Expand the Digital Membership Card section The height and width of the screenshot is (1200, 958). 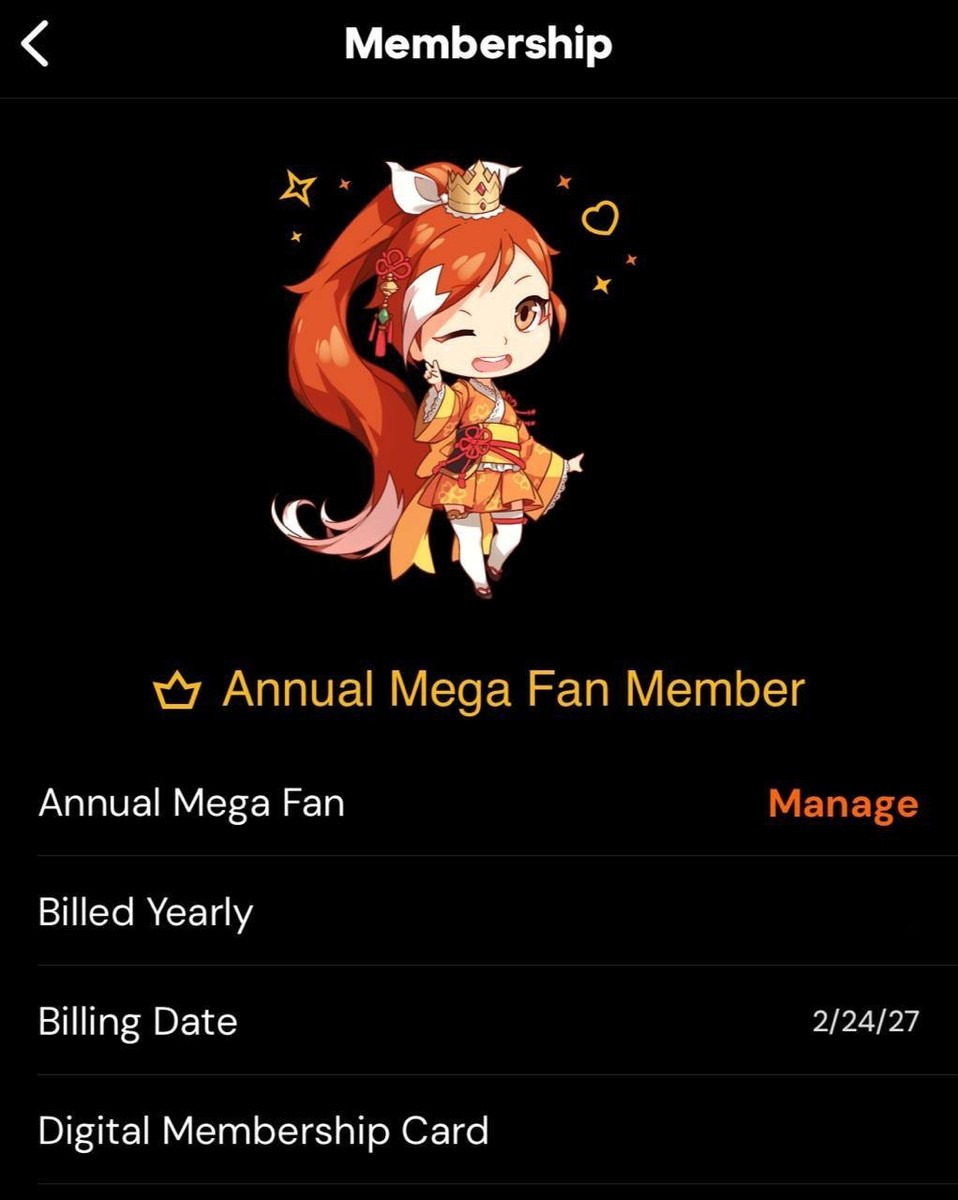pos(263,1129)
